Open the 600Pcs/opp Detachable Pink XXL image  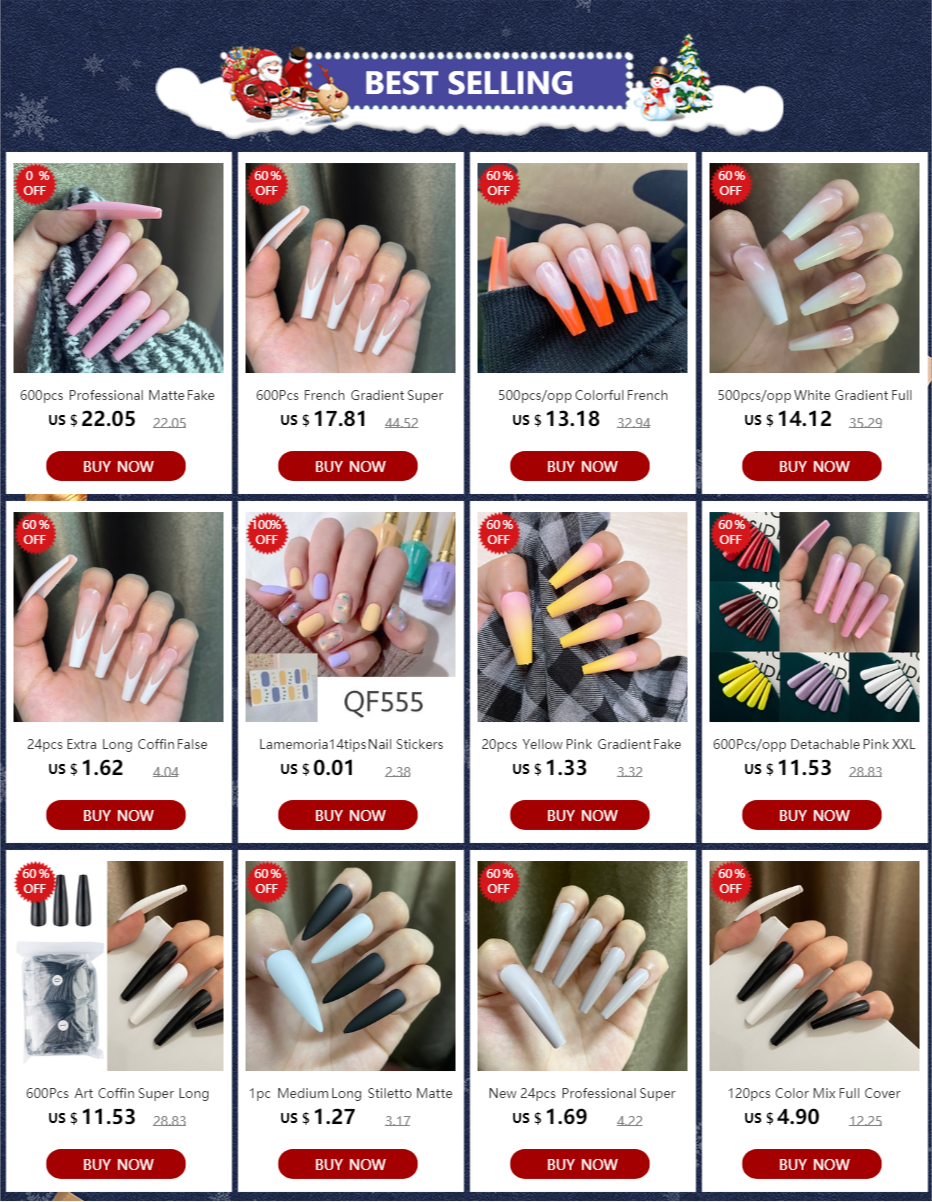(x=814, y=617)
